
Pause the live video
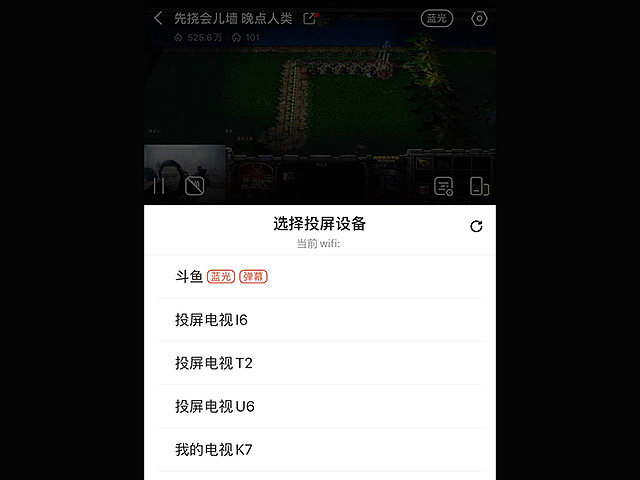[159, 185]
